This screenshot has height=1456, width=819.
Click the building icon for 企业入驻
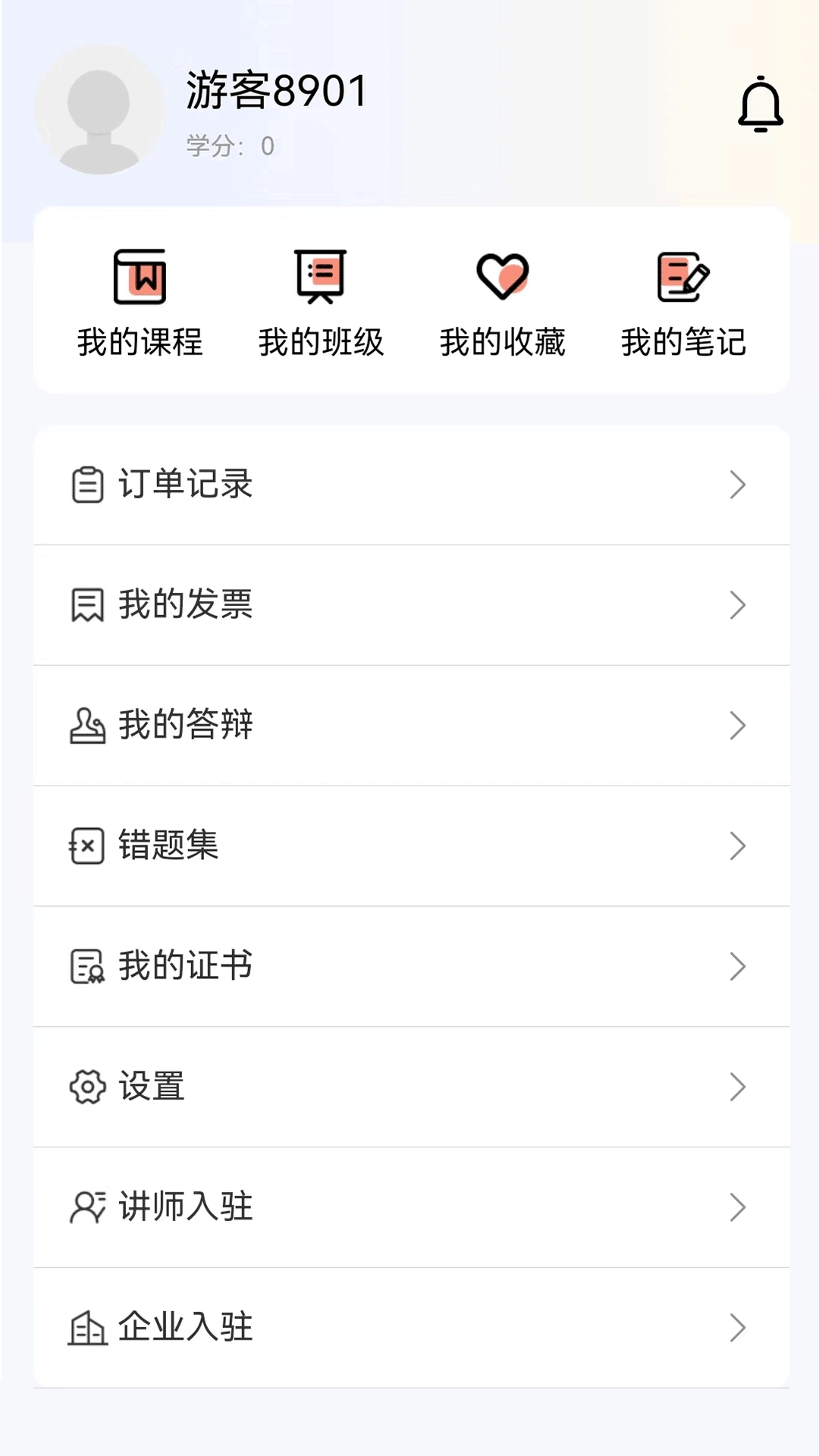(x=86, y=1326)
